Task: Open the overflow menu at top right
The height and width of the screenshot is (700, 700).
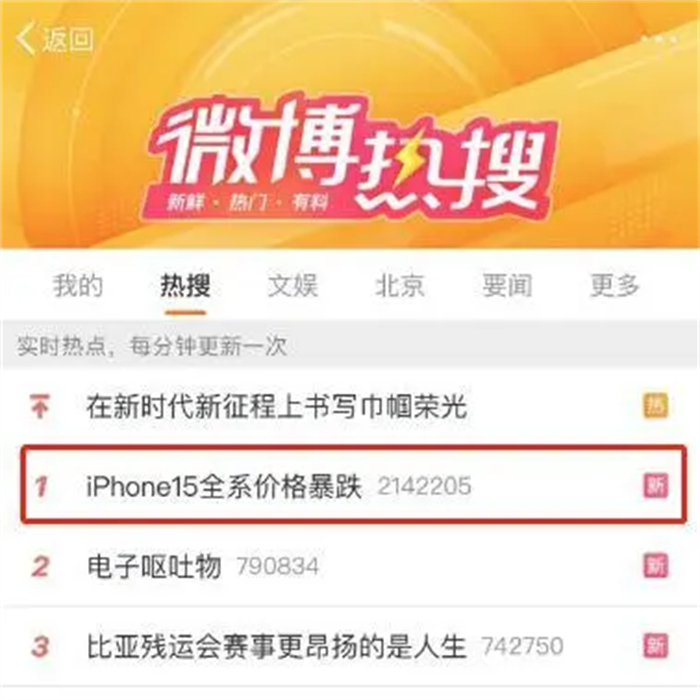Action: click(657, 38)
